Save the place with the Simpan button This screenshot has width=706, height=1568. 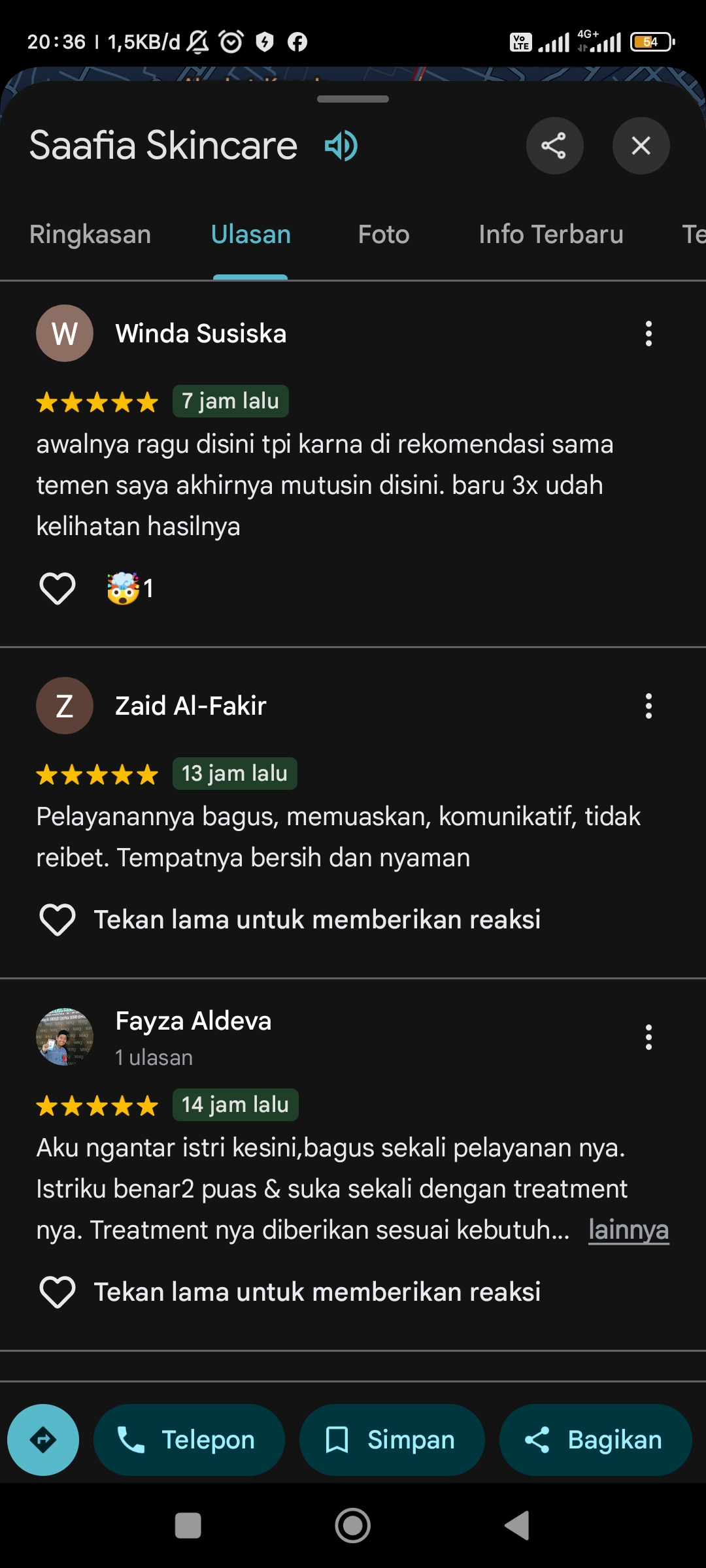click(392, 1440)
